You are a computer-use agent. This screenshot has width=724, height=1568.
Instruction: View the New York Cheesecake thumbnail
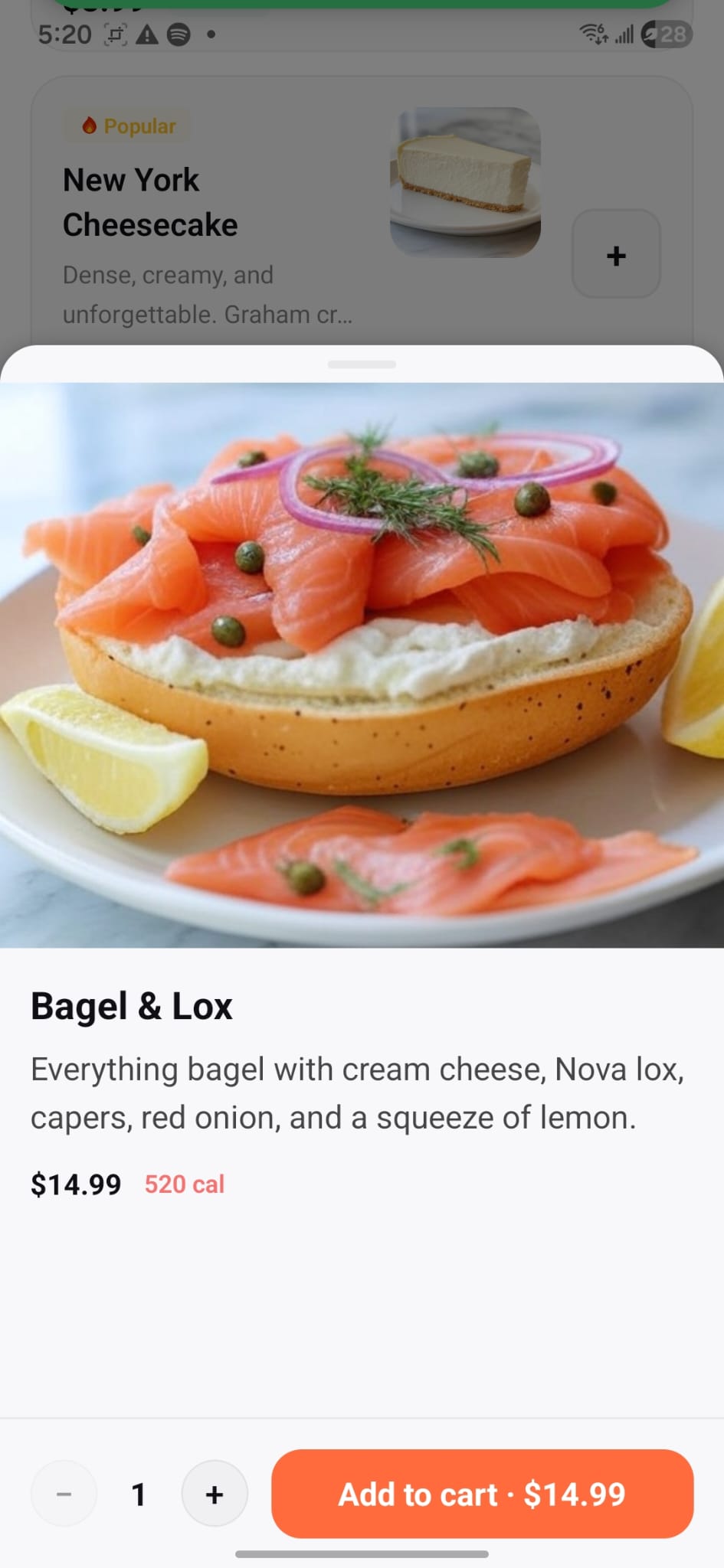pyautogui.click(x=465, y=181)
